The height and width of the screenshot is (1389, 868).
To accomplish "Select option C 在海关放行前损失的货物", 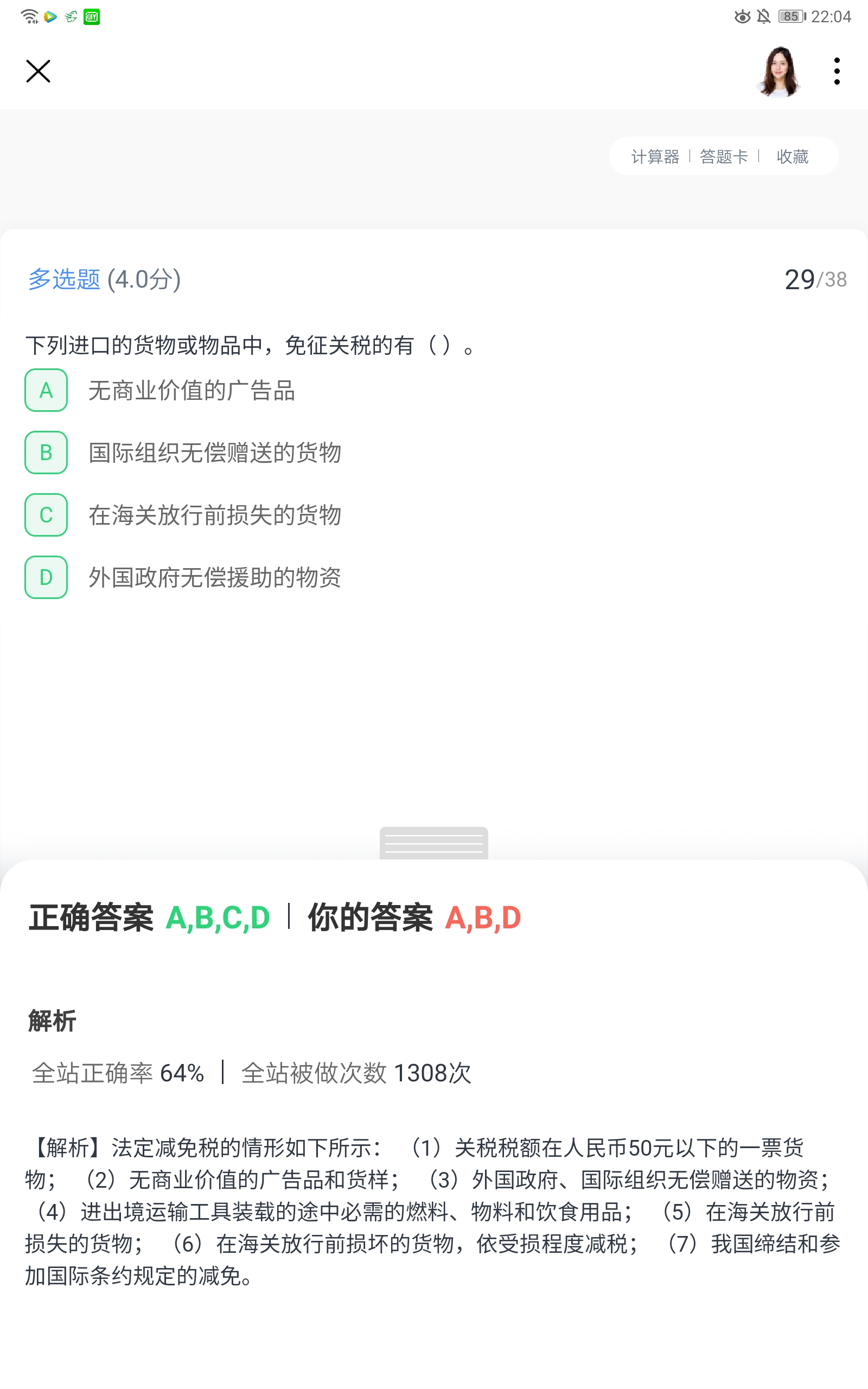I will pyautogui.click(x=46, y=515).
